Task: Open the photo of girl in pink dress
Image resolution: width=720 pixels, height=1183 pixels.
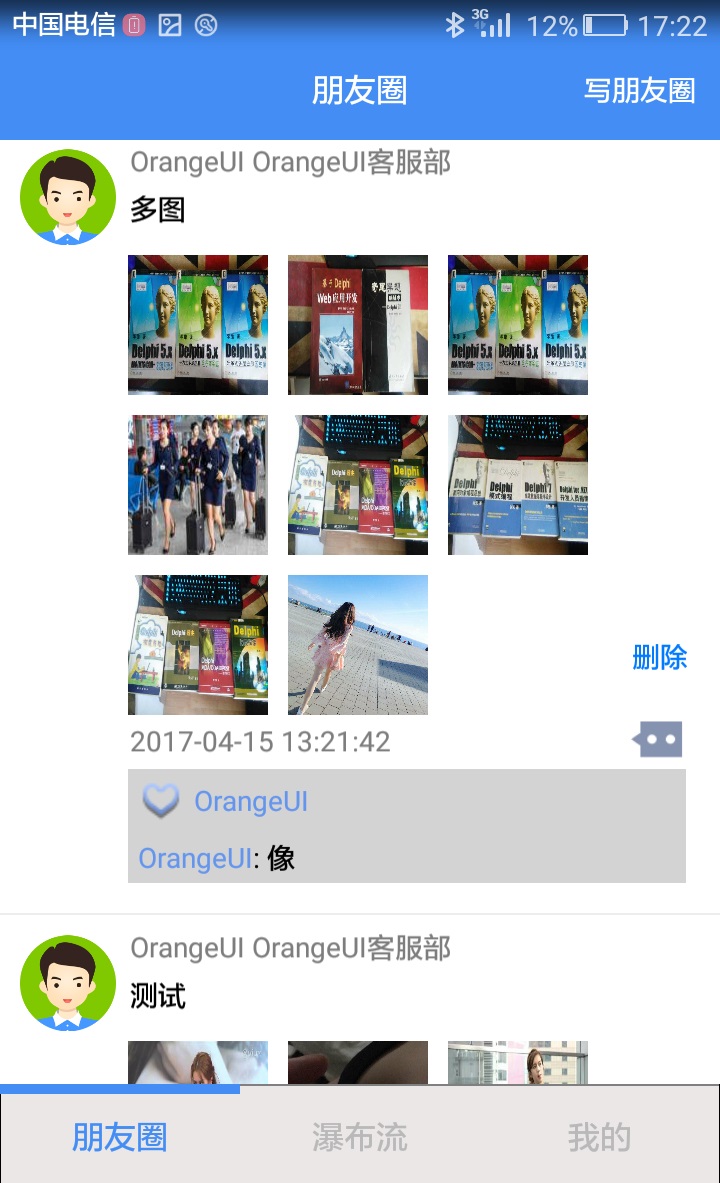Action: 358,645
